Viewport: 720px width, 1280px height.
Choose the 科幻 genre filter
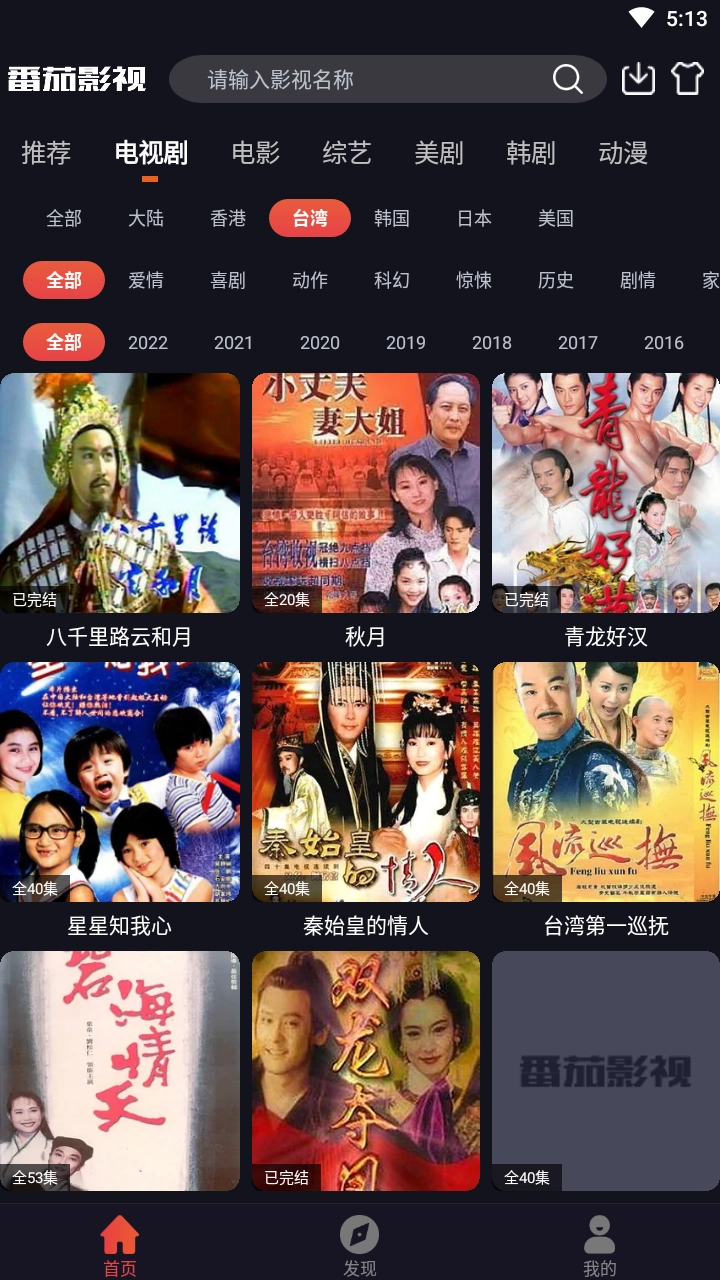tap(392, 280)
